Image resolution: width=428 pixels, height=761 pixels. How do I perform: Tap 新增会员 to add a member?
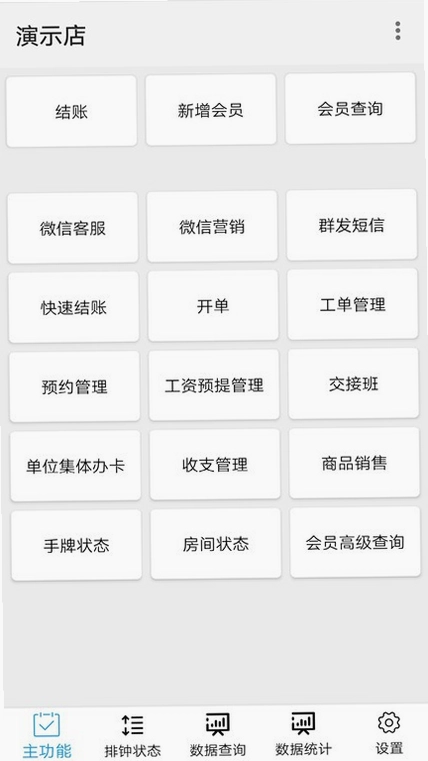(x=211, y=110)
